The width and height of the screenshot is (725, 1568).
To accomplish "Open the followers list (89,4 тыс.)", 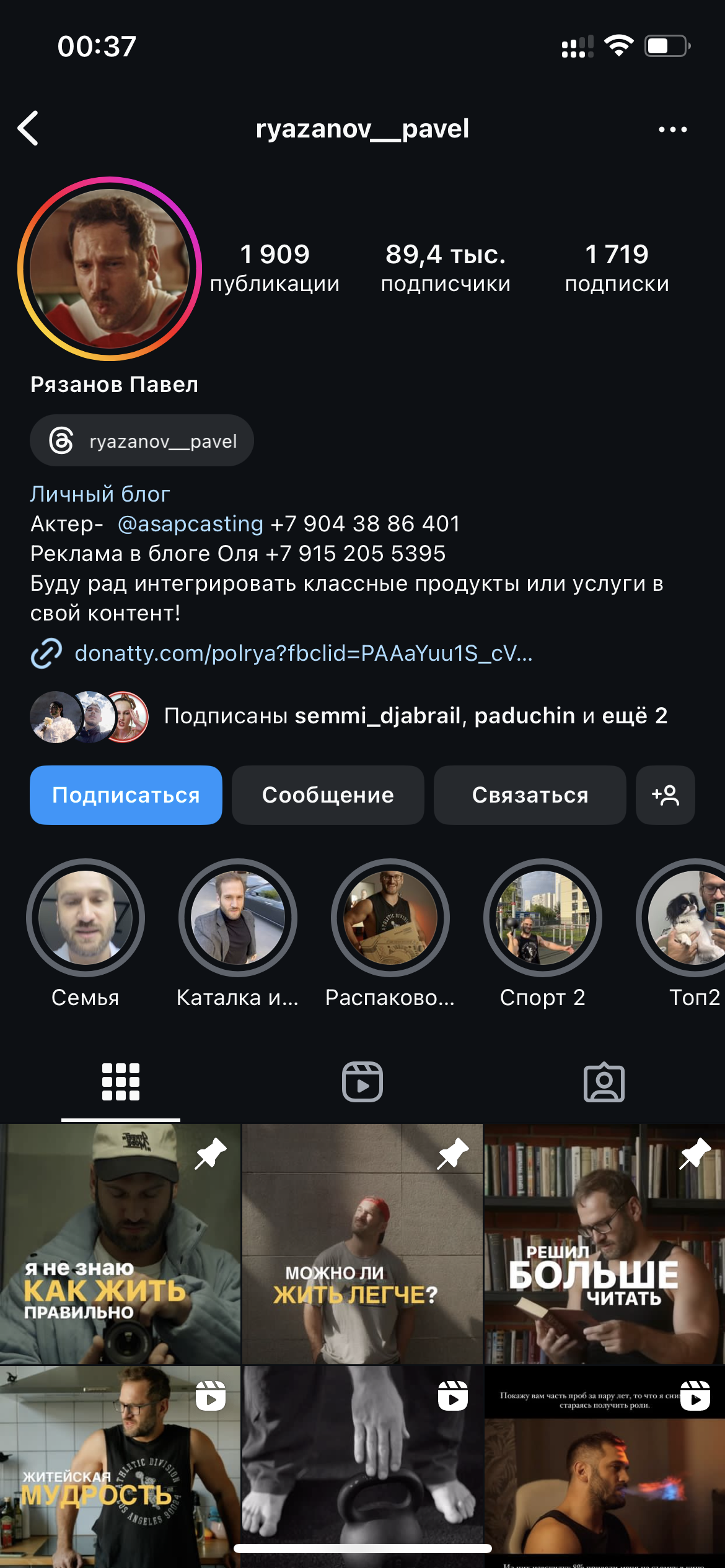I will [446, 268].
